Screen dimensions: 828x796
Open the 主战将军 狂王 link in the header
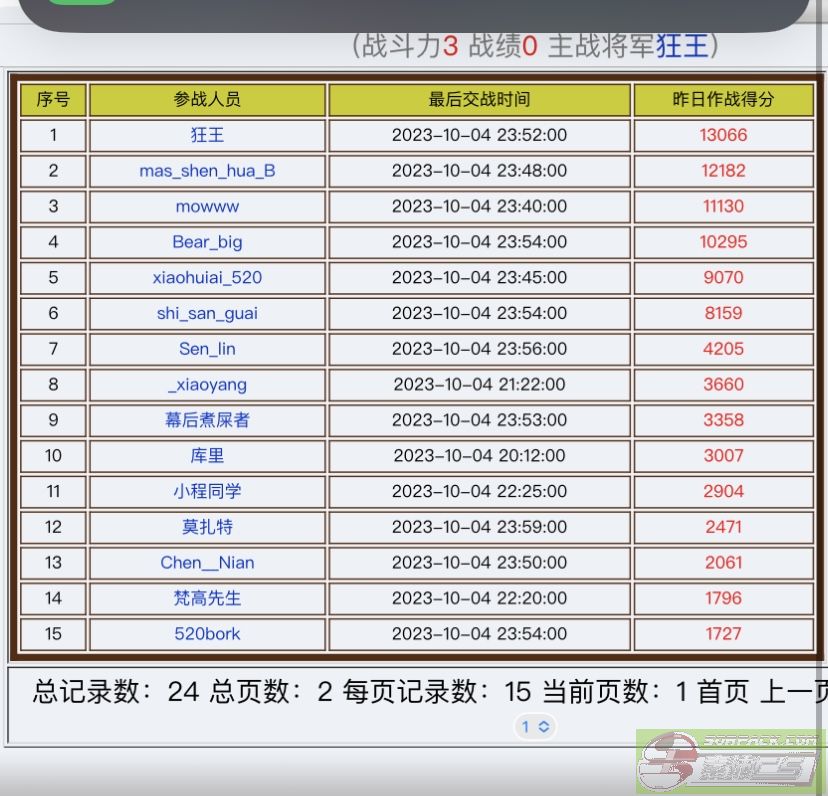coord(682,46)
